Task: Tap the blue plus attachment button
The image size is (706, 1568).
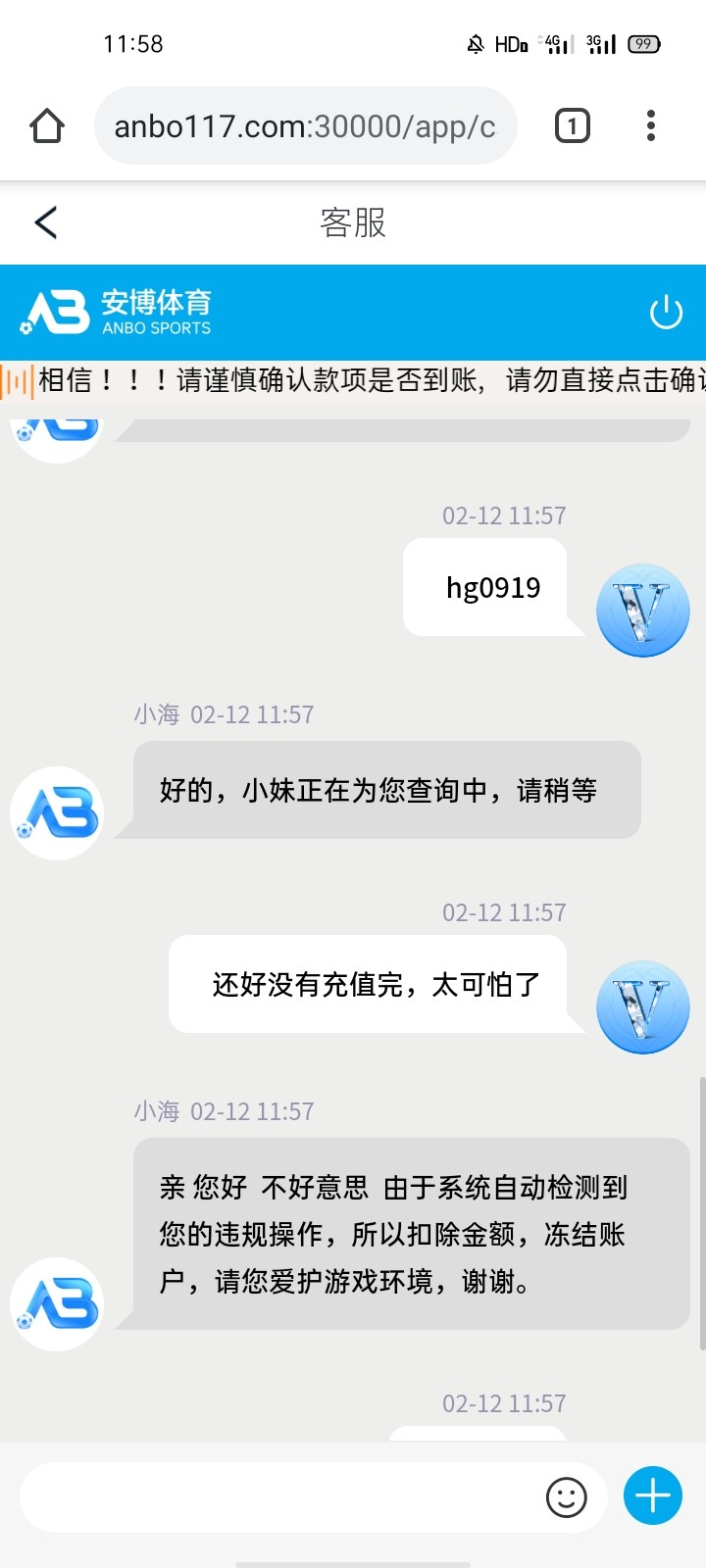Action: 651,1496
